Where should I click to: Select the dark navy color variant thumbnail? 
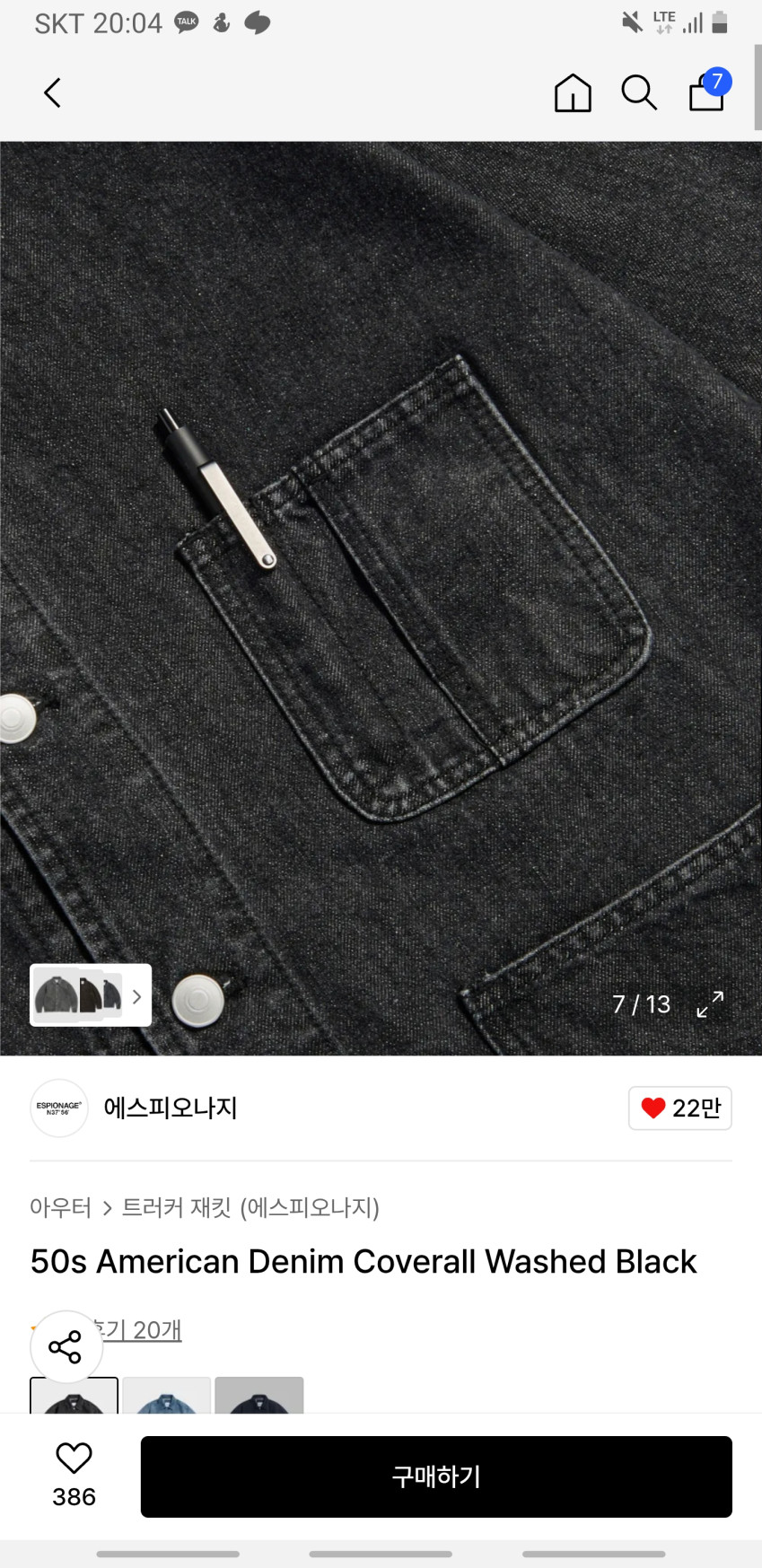point(259,1395)
